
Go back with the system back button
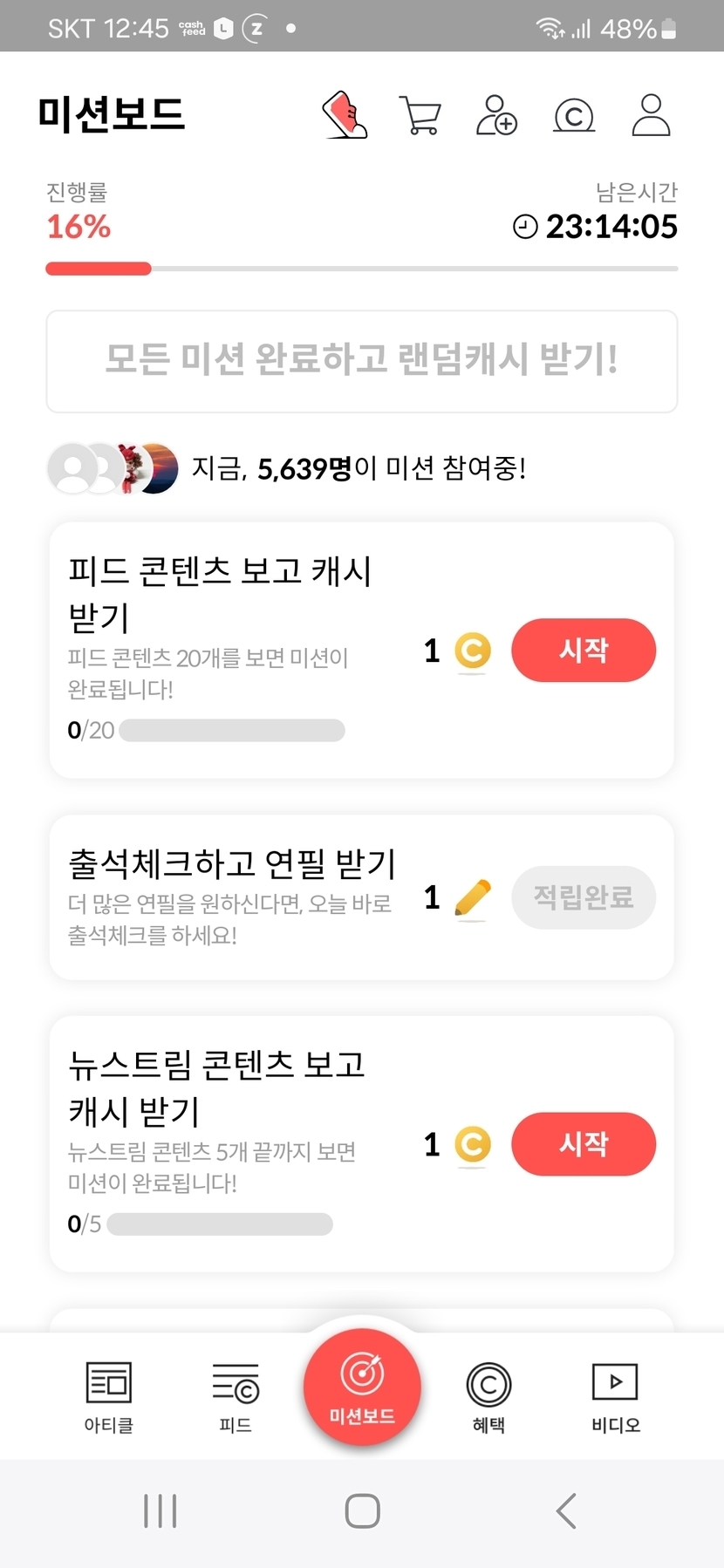click(x=567, y=1511)
